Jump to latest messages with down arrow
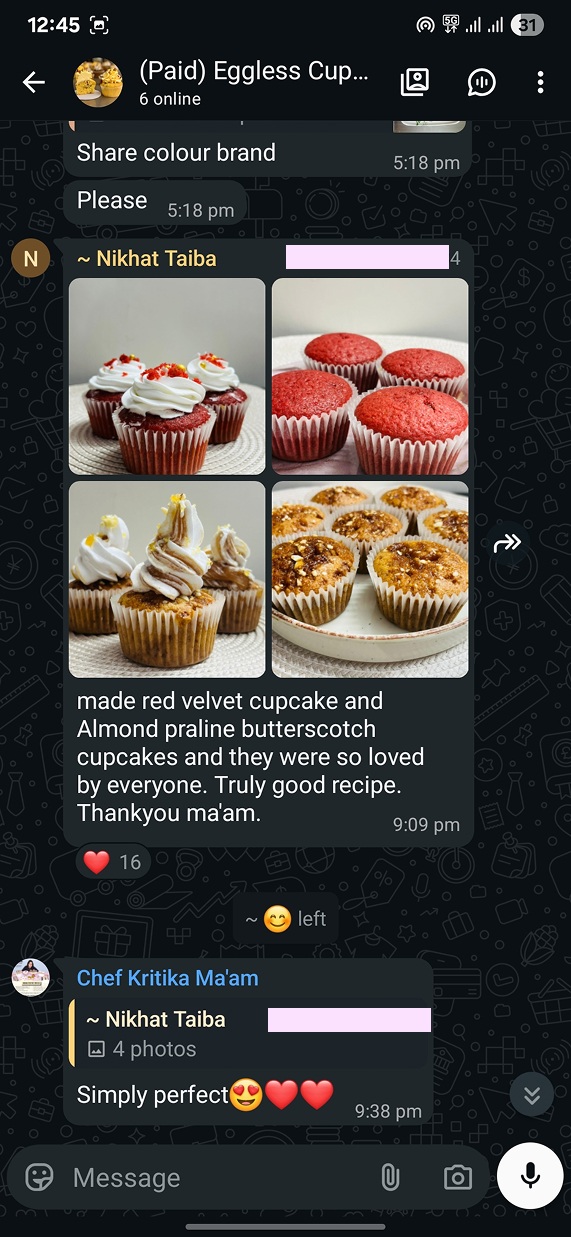This screenshot has width=571, height=1237. [x=532, y=1095]
